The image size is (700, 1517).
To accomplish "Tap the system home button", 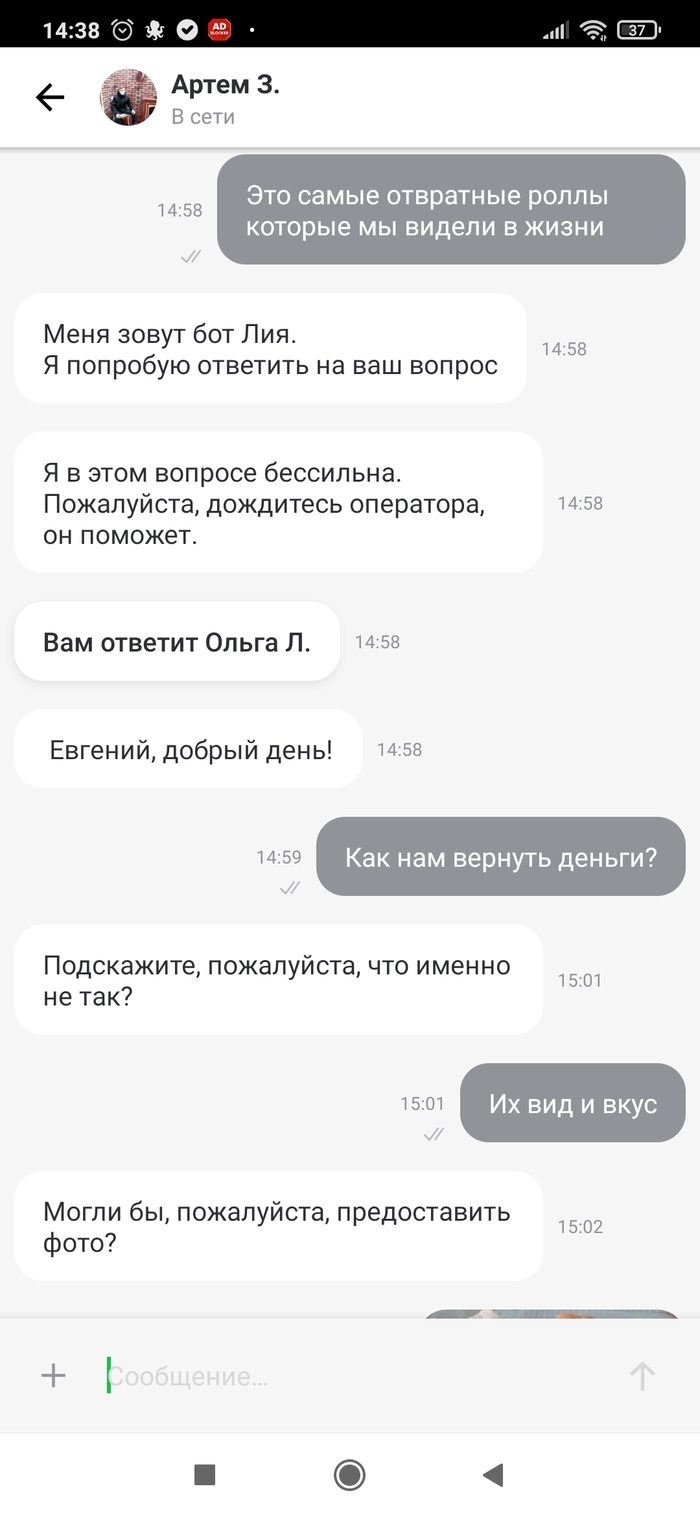I will pos(349,1474).
